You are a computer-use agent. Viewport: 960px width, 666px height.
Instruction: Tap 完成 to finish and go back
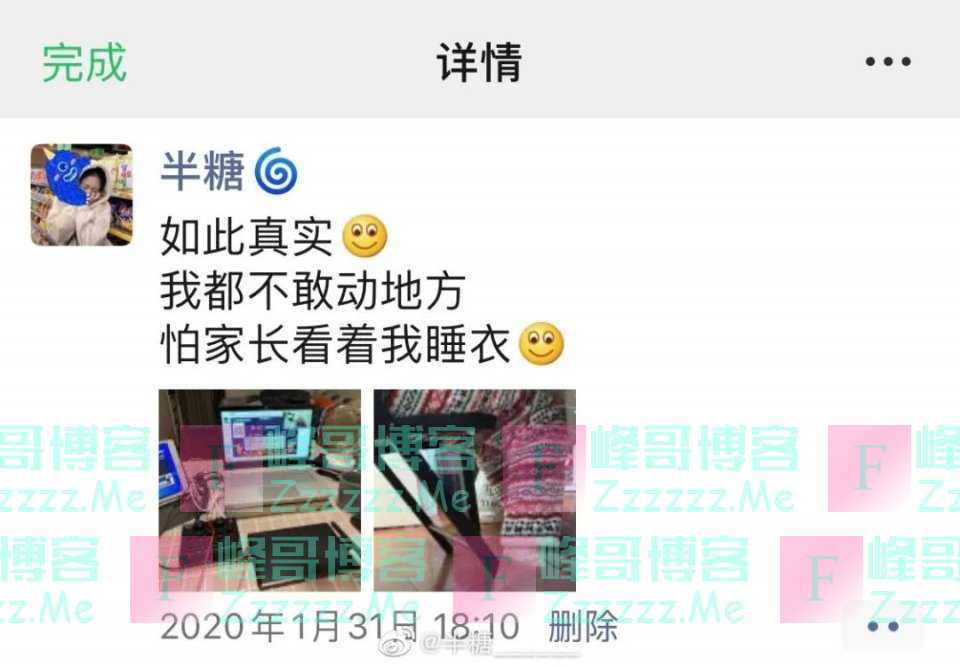(x=84, y=62)
